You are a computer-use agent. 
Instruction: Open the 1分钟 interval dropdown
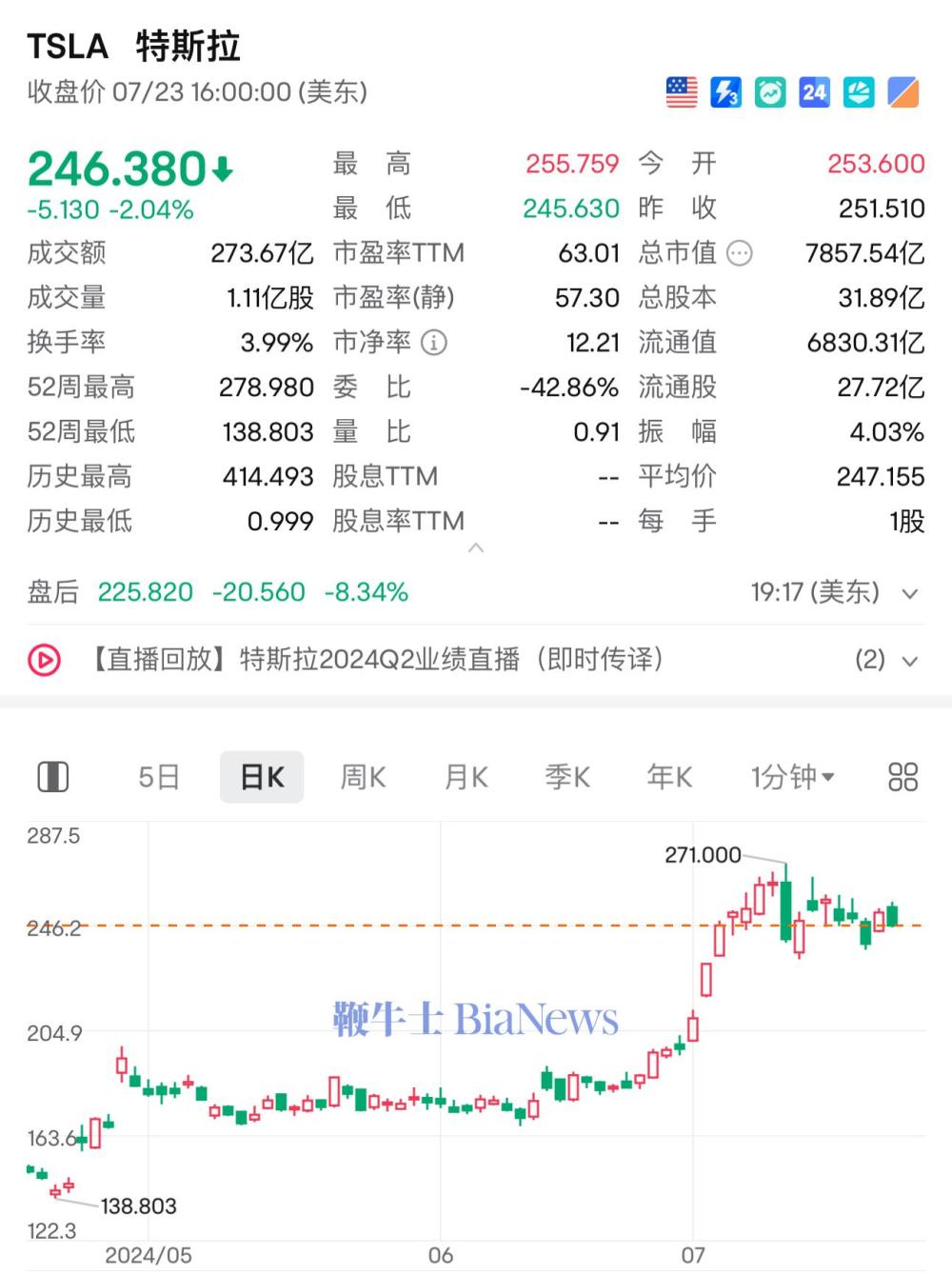[792, 777]
